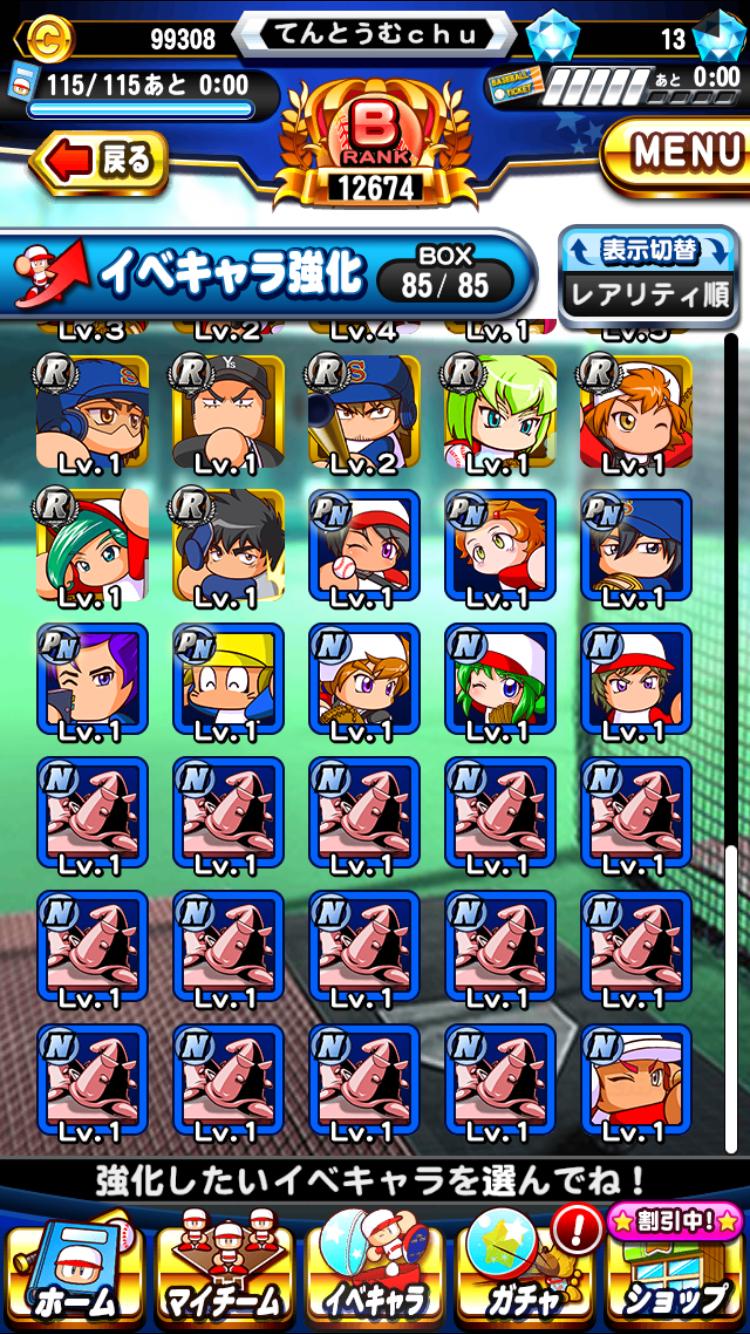Choose the R catcher with goggles
This screenshot has width=750, height=1334.
[x=91, y=412]
